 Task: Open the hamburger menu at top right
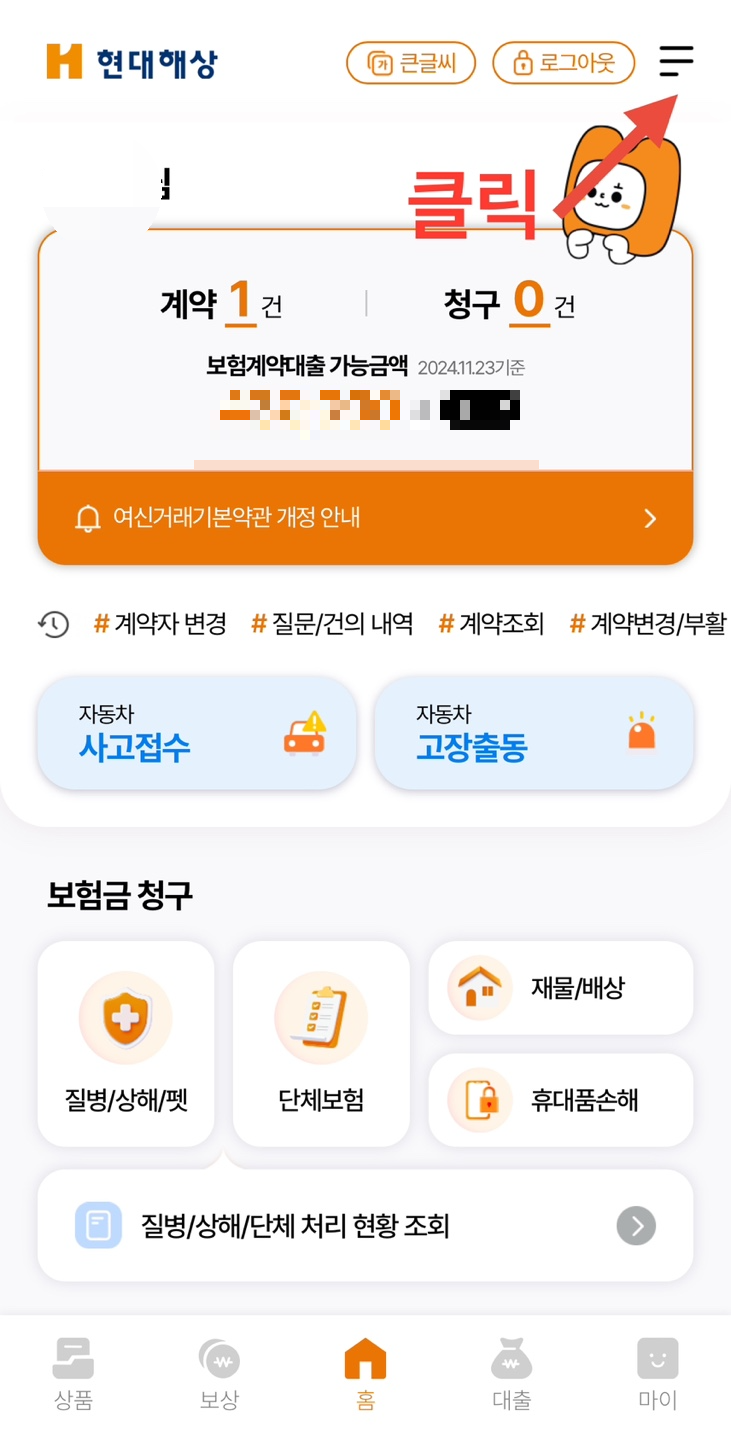pyautogui.click(x=676, y=62)
